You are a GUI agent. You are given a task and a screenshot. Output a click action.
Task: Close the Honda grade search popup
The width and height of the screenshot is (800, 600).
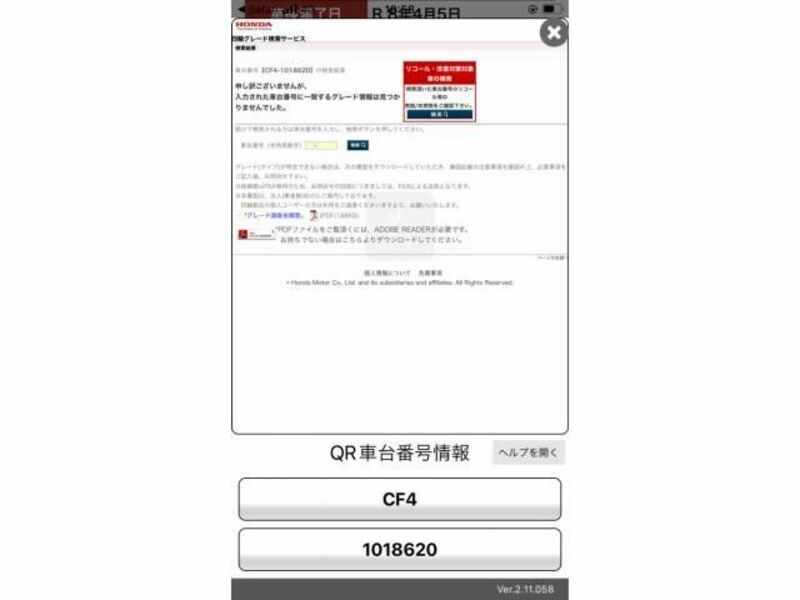[553, 32]
